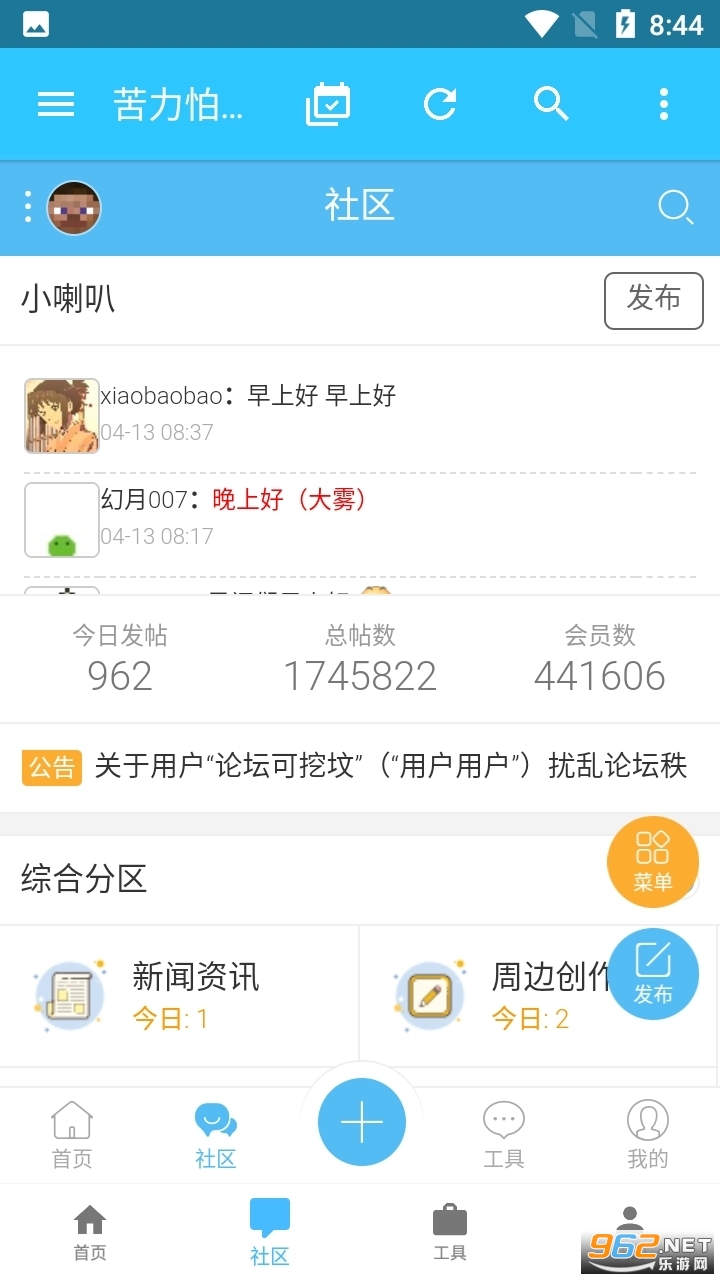The height and width of the screenshot is (1280, 720).
Task: Open search from the top toolbar magnifier
Action: tap(551, 104)
